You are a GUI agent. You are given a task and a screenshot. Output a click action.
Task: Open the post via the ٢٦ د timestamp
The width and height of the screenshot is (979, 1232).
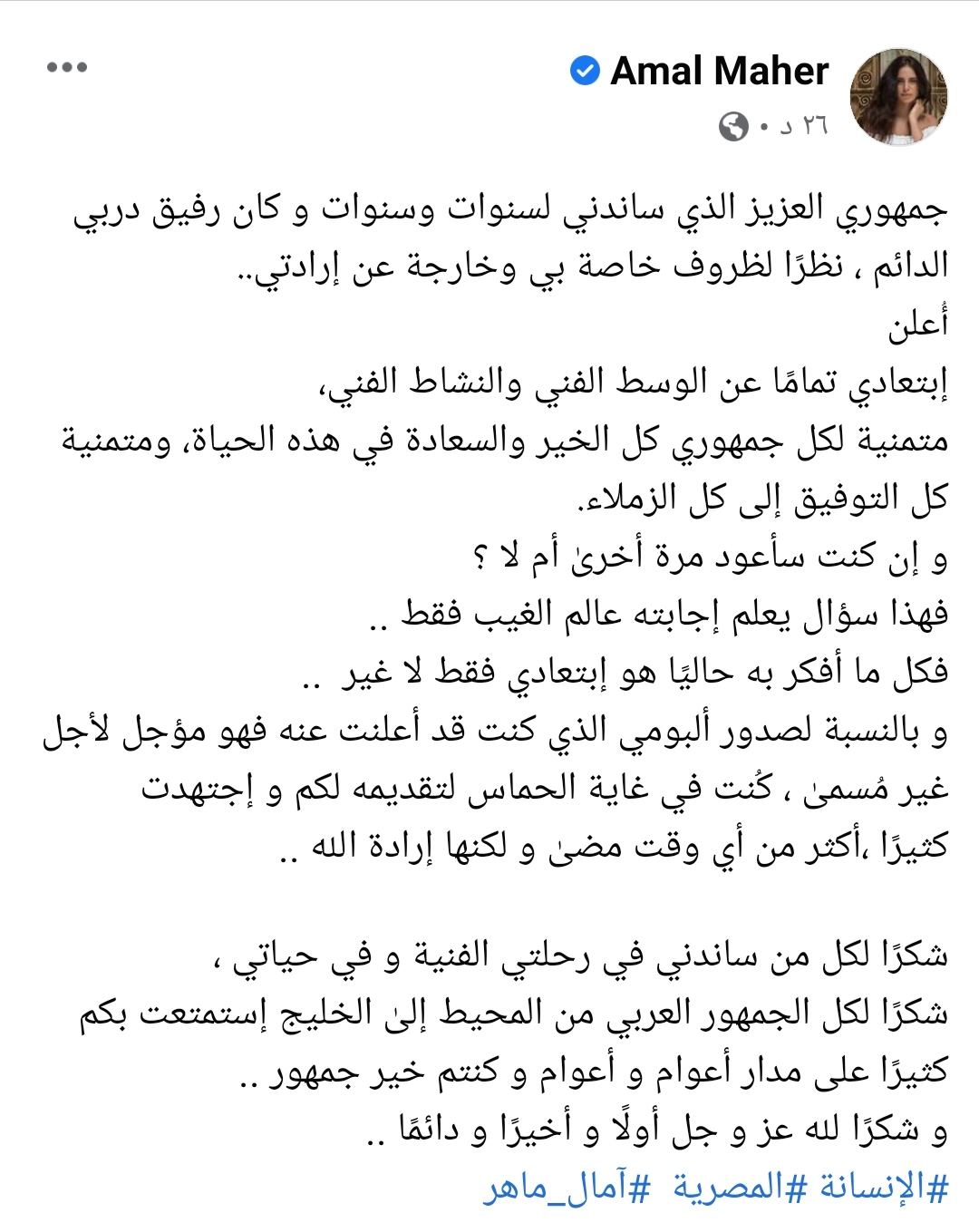point(802,124)
